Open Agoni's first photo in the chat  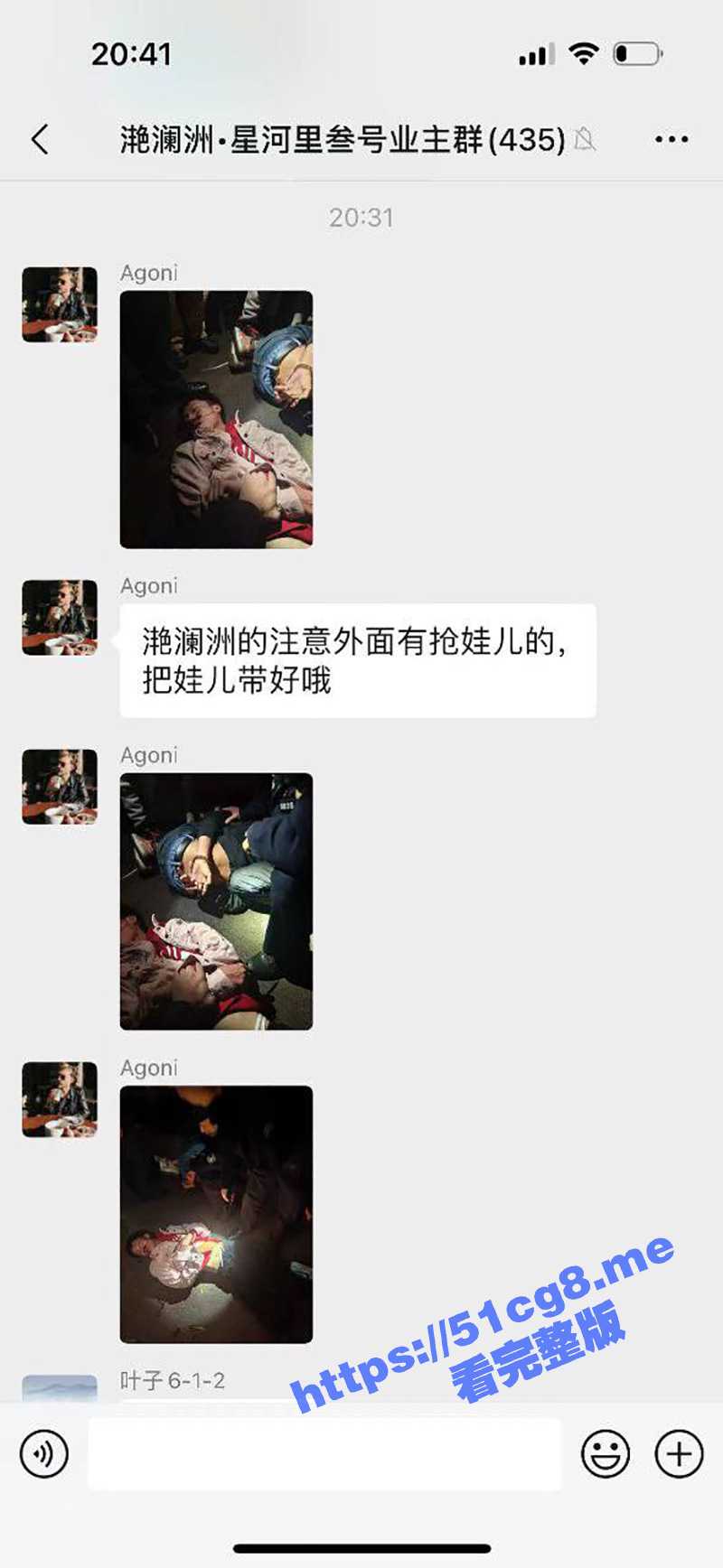point(216,419)
